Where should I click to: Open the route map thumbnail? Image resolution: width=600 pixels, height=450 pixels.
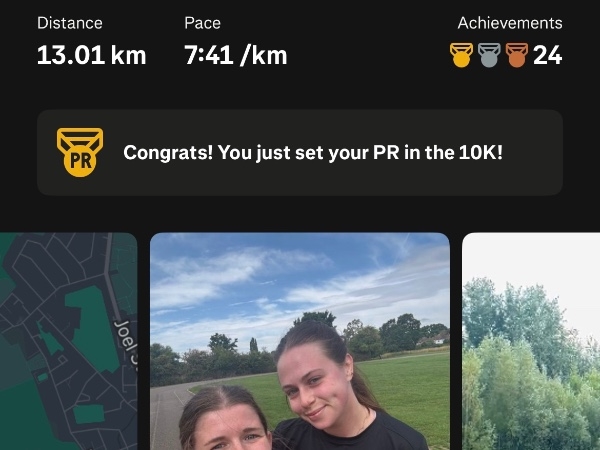pos(68,340)
